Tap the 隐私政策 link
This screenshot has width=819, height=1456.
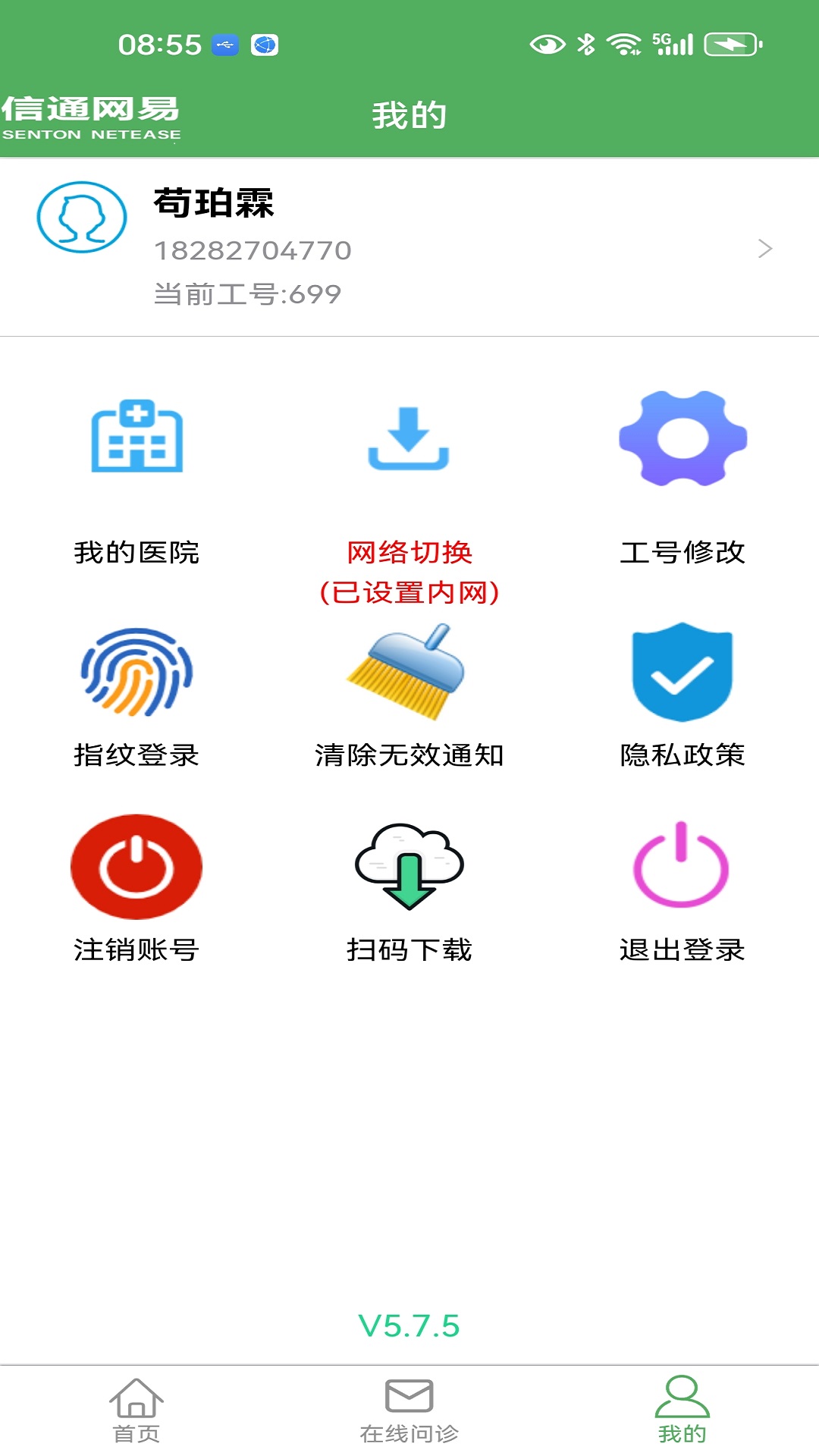[x=681, y=755]
